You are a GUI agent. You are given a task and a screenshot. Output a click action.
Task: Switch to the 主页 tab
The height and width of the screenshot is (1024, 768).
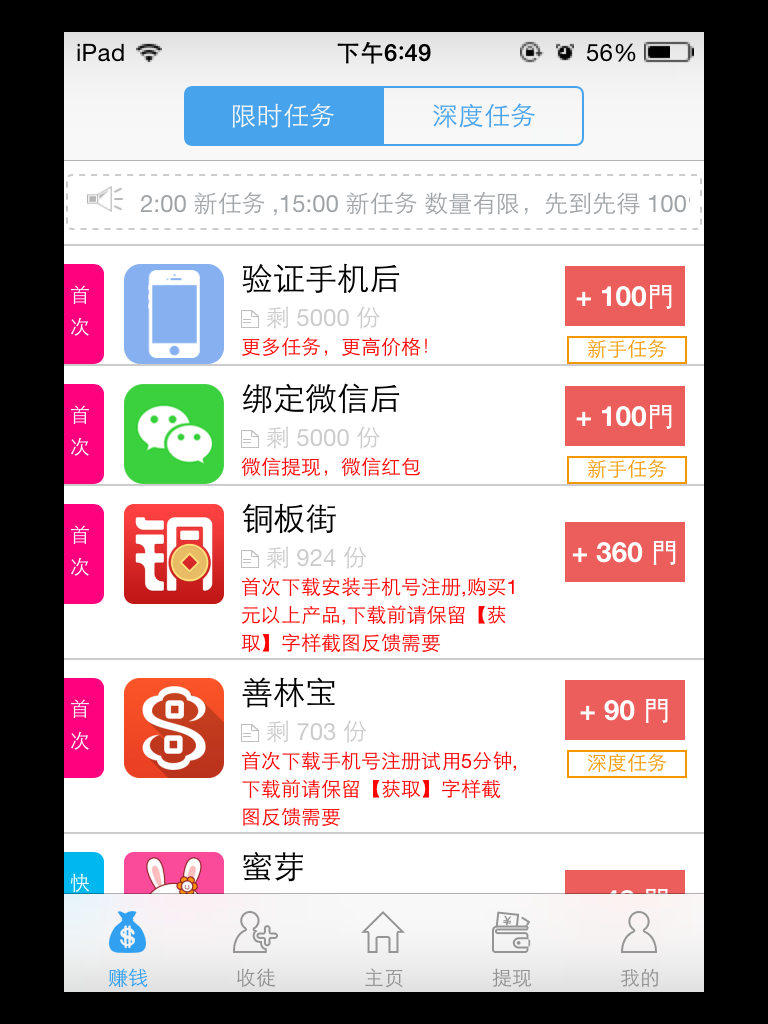pyautogui.click(x=384, y=948)
